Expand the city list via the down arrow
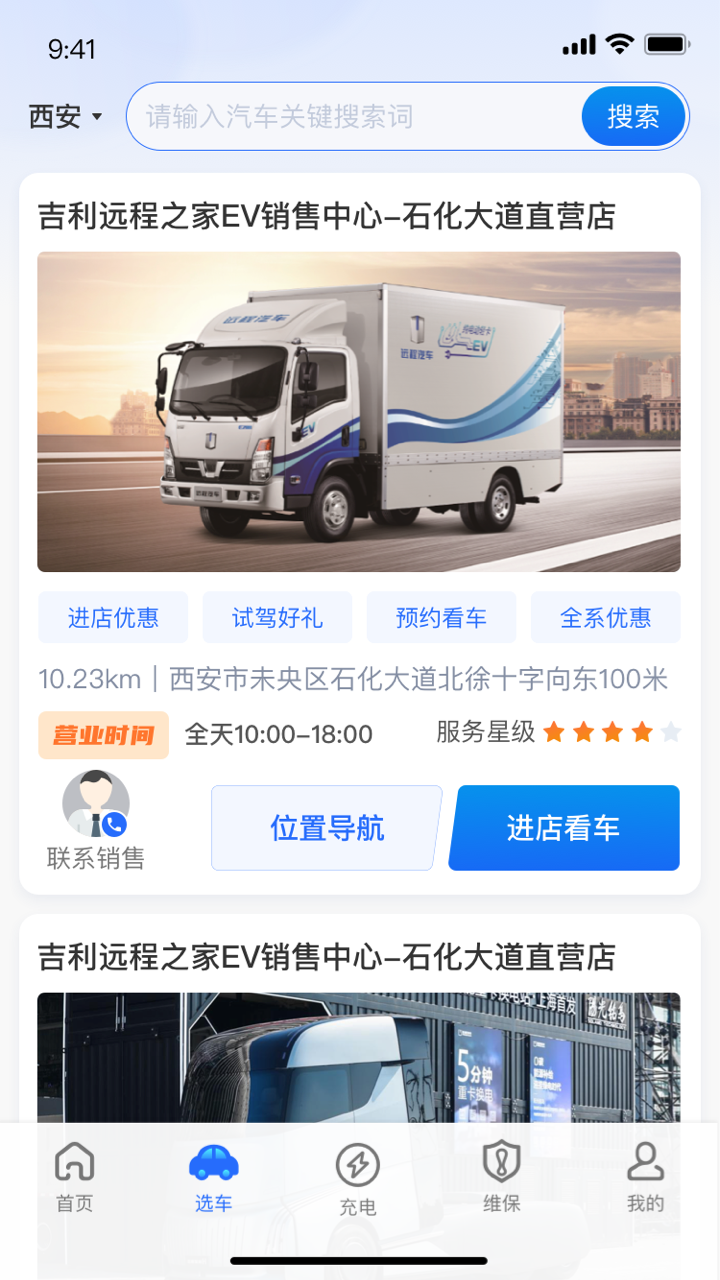Image resolution: width=720 pixels, height=1280 pixels. tap(95, 117)
